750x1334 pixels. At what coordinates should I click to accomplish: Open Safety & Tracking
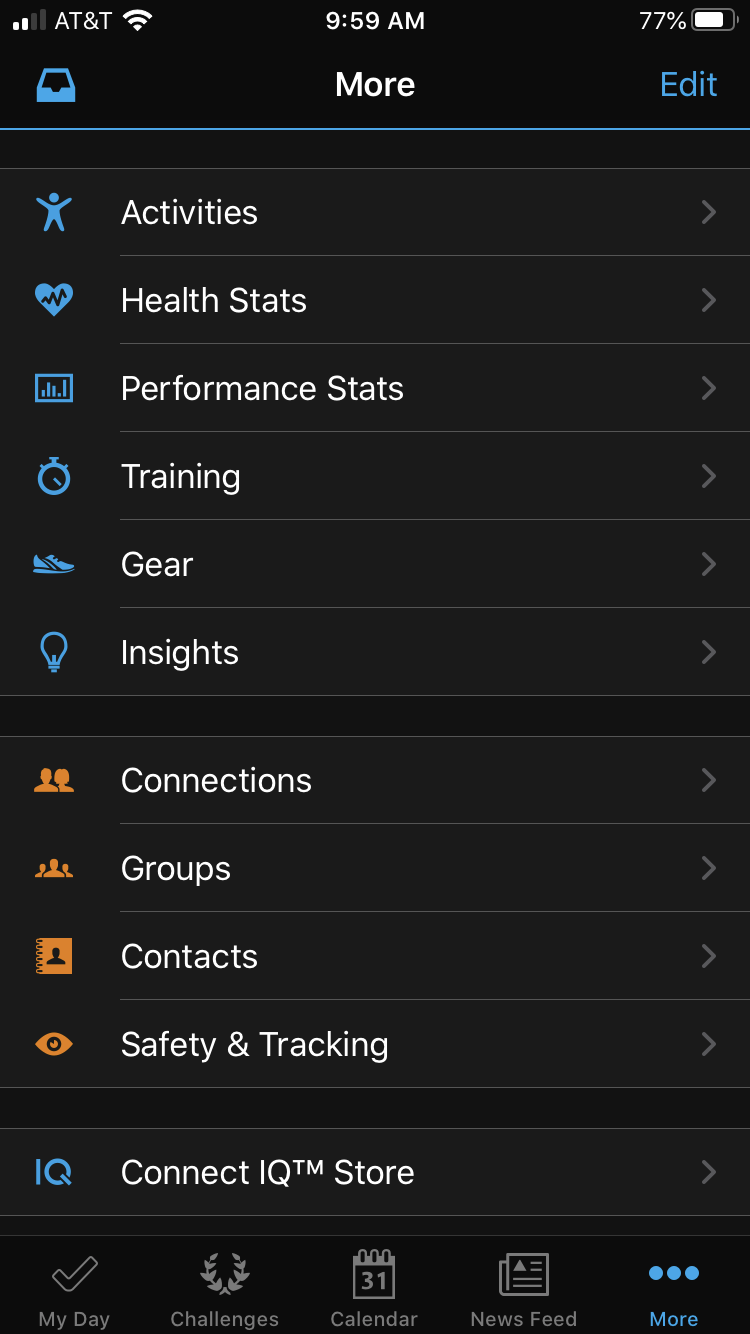375,1044
